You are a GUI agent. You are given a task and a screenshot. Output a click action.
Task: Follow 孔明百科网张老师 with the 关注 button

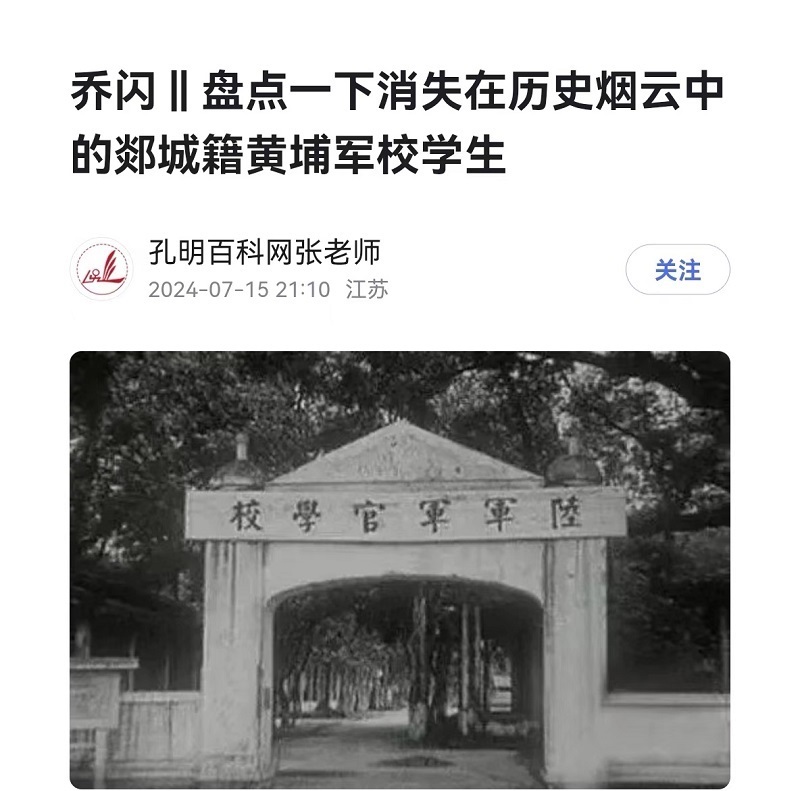pyautogui.click(x=677, y=270)
